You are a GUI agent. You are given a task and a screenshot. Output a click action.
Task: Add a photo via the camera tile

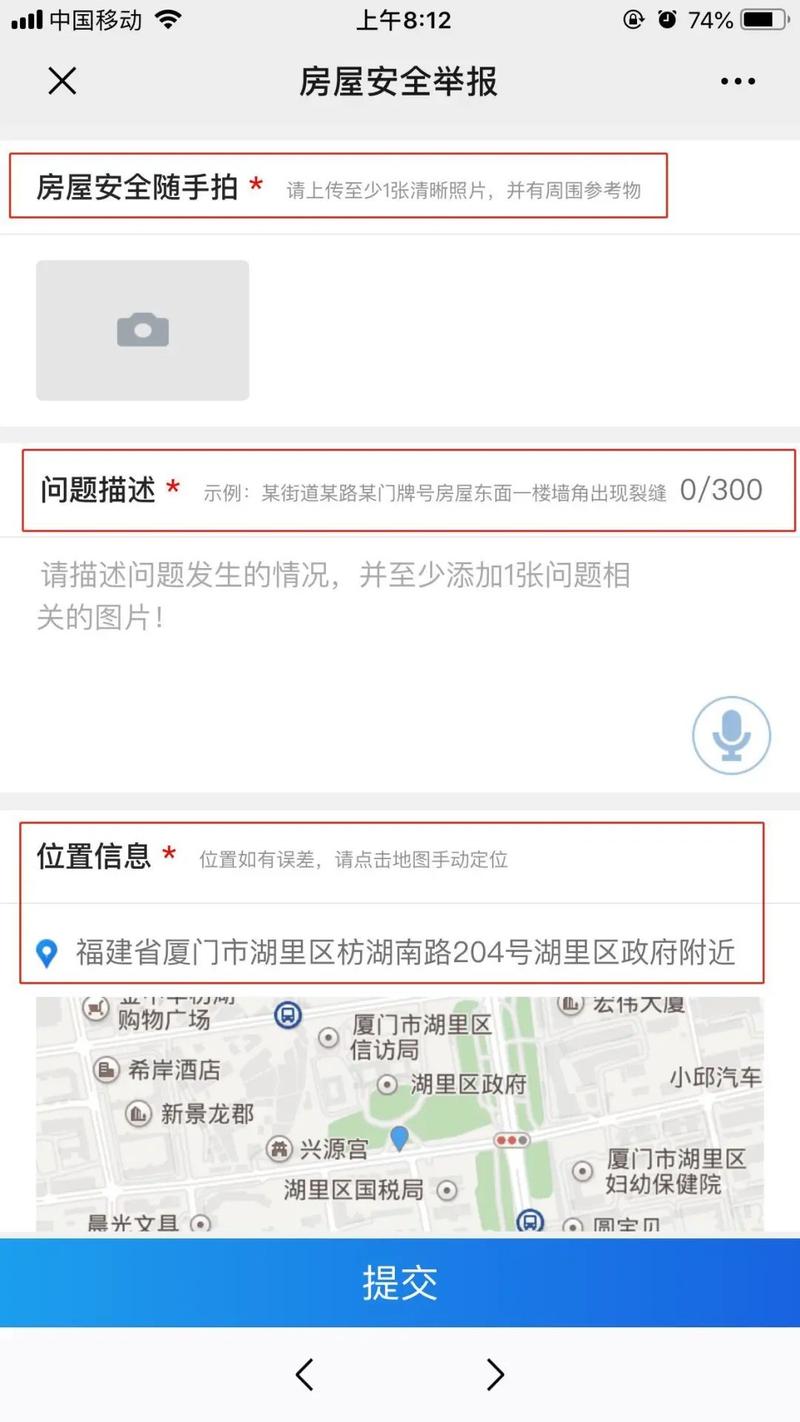[142, 330]
